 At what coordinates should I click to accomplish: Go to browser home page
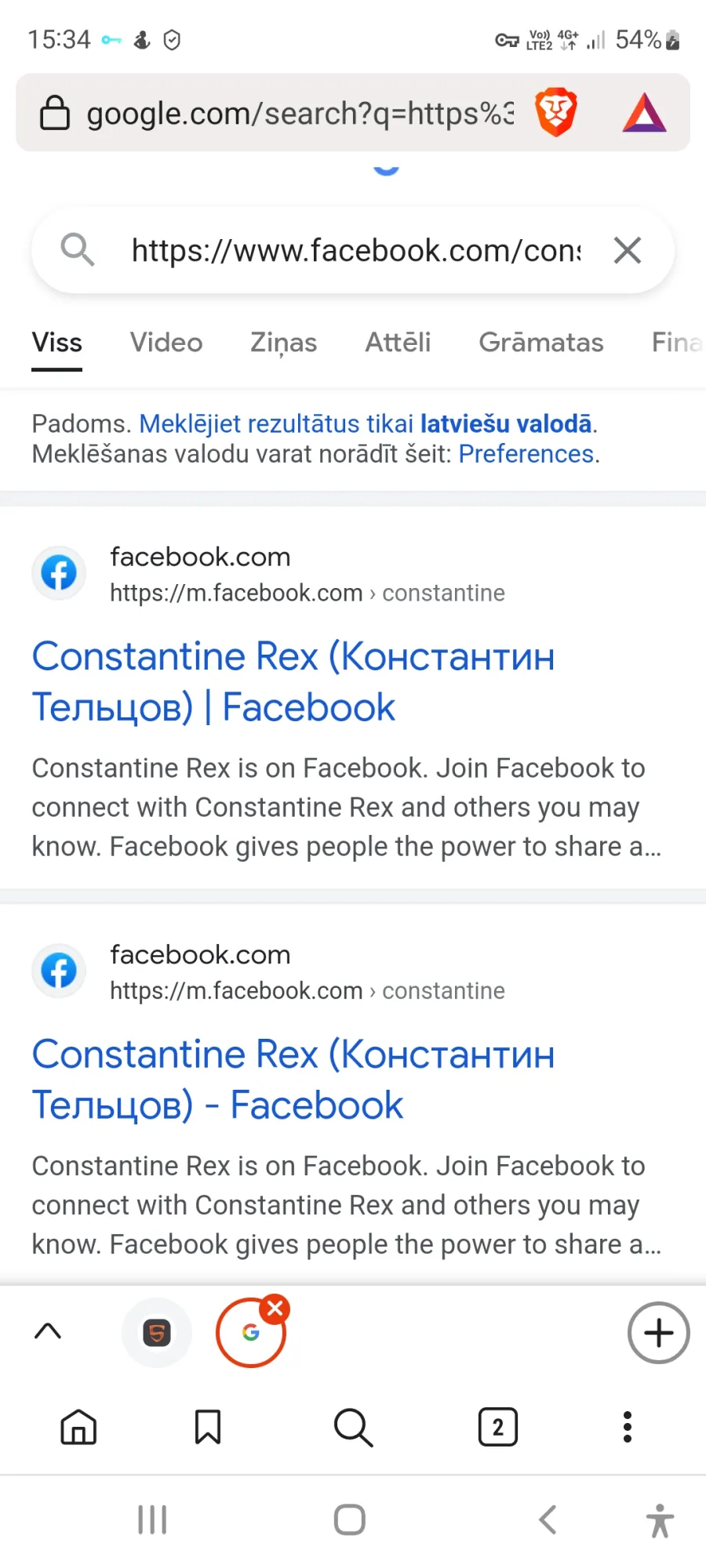click(x=78, y=1427)
